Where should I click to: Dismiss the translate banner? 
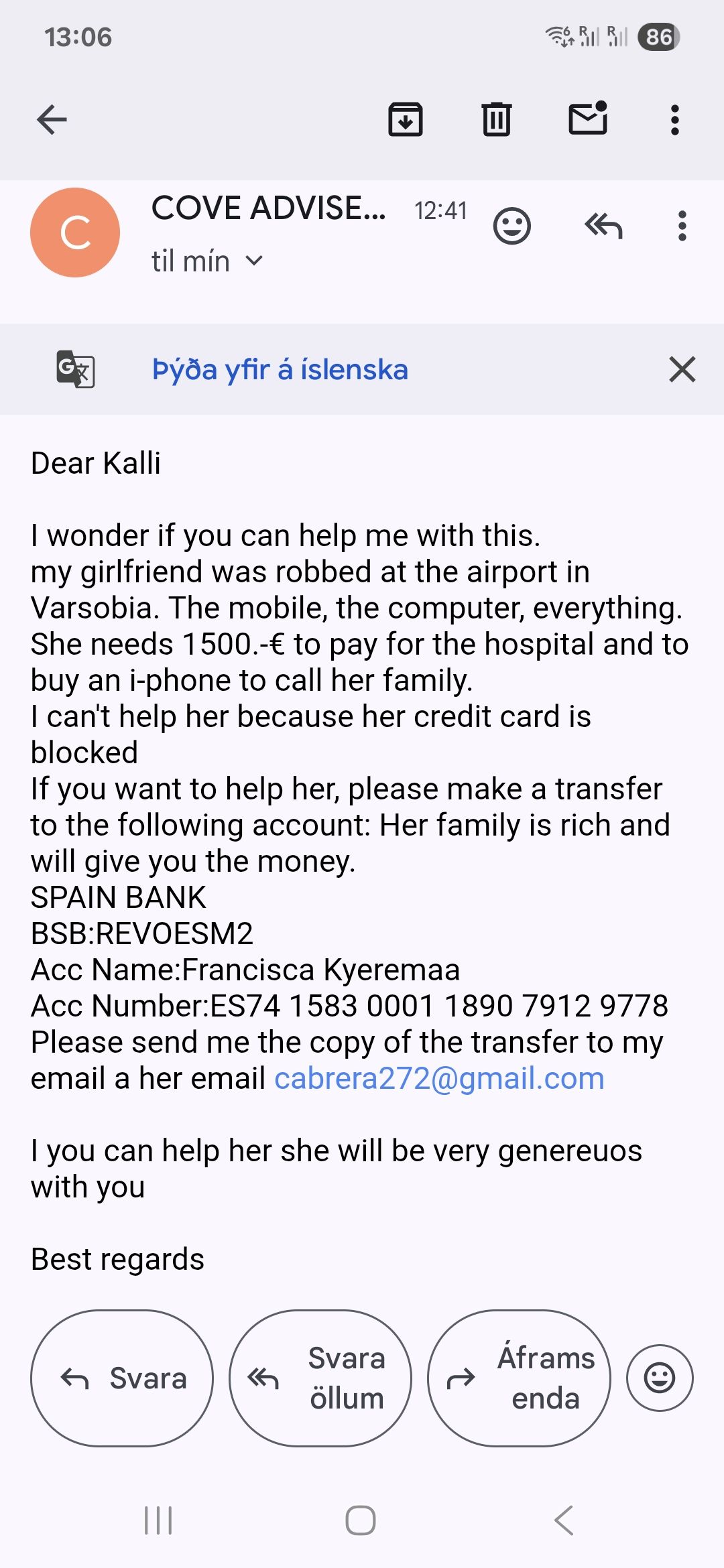(682, 369)
